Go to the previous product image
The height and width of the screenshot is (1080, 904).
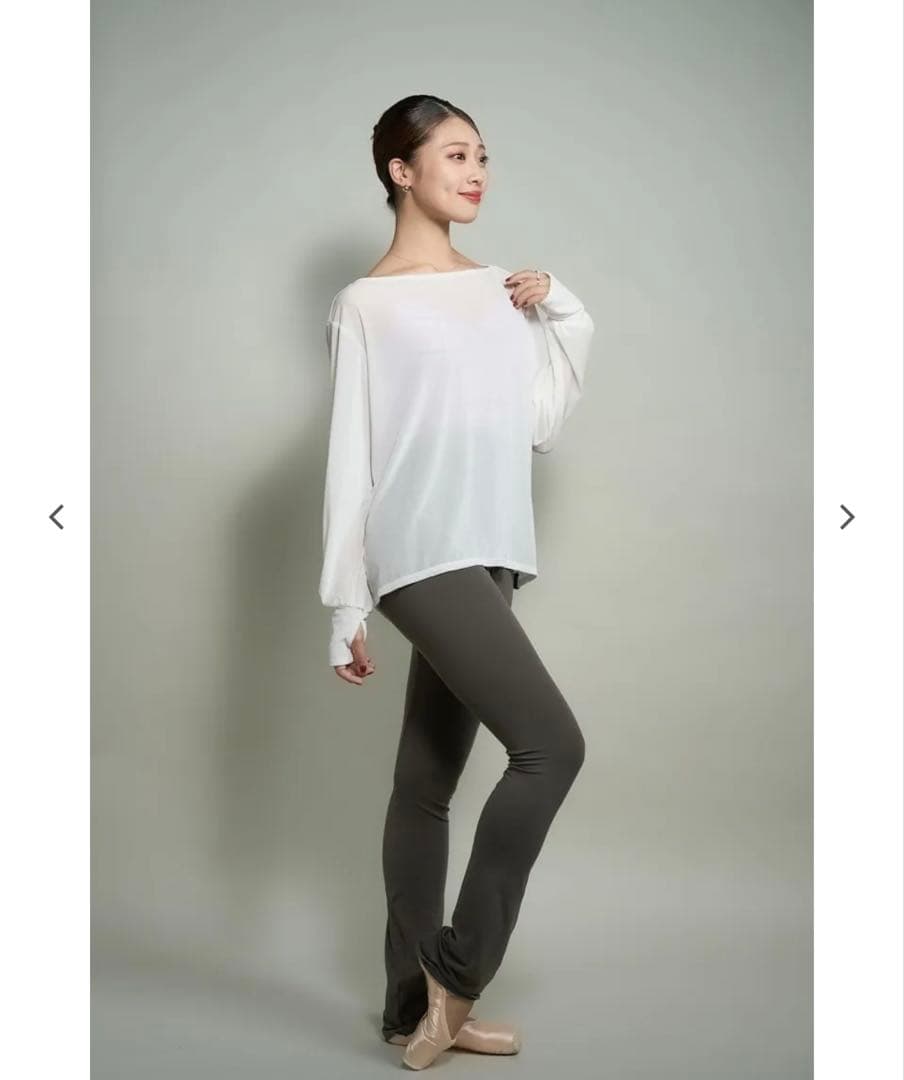coord(57,517)
